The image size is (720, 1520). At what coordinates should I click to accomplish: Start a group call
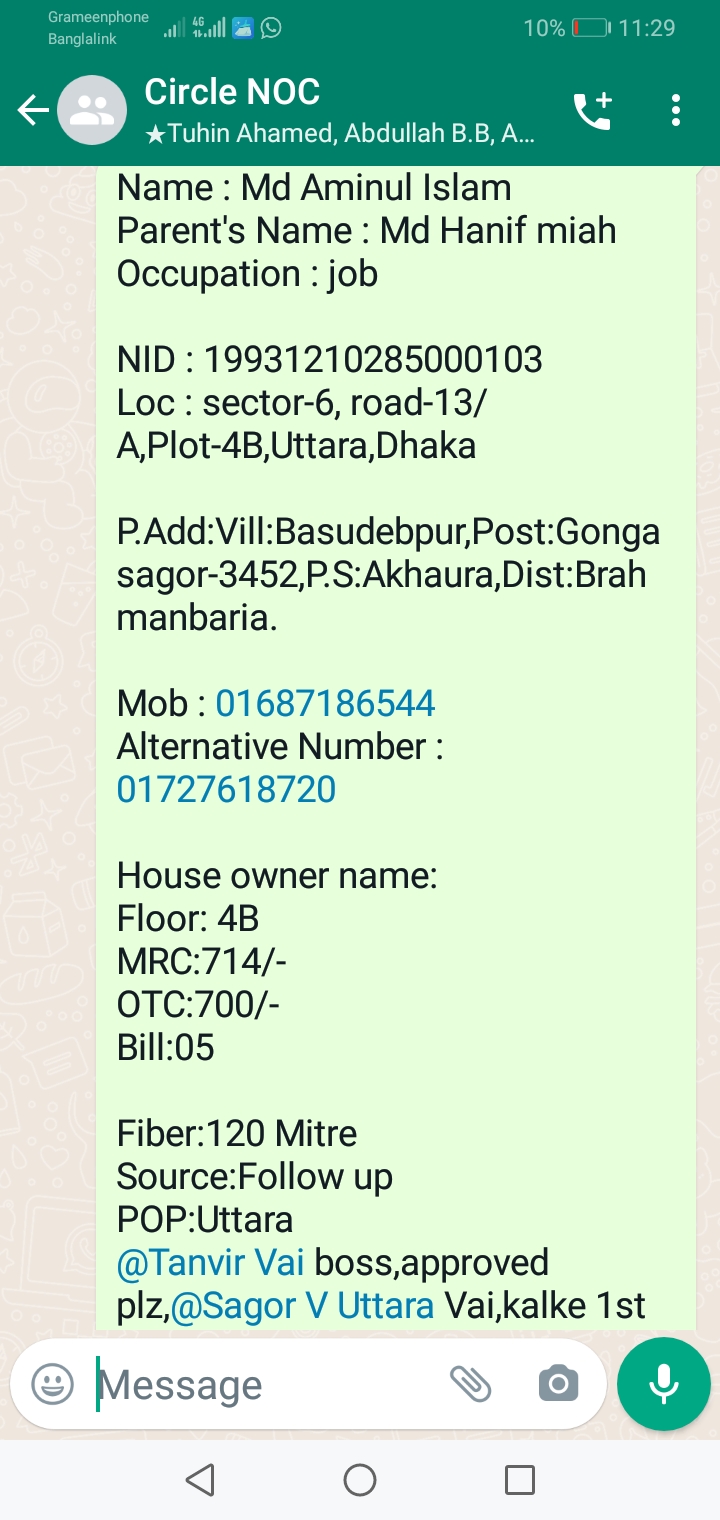pyautogui.click(x=593, y=110)
